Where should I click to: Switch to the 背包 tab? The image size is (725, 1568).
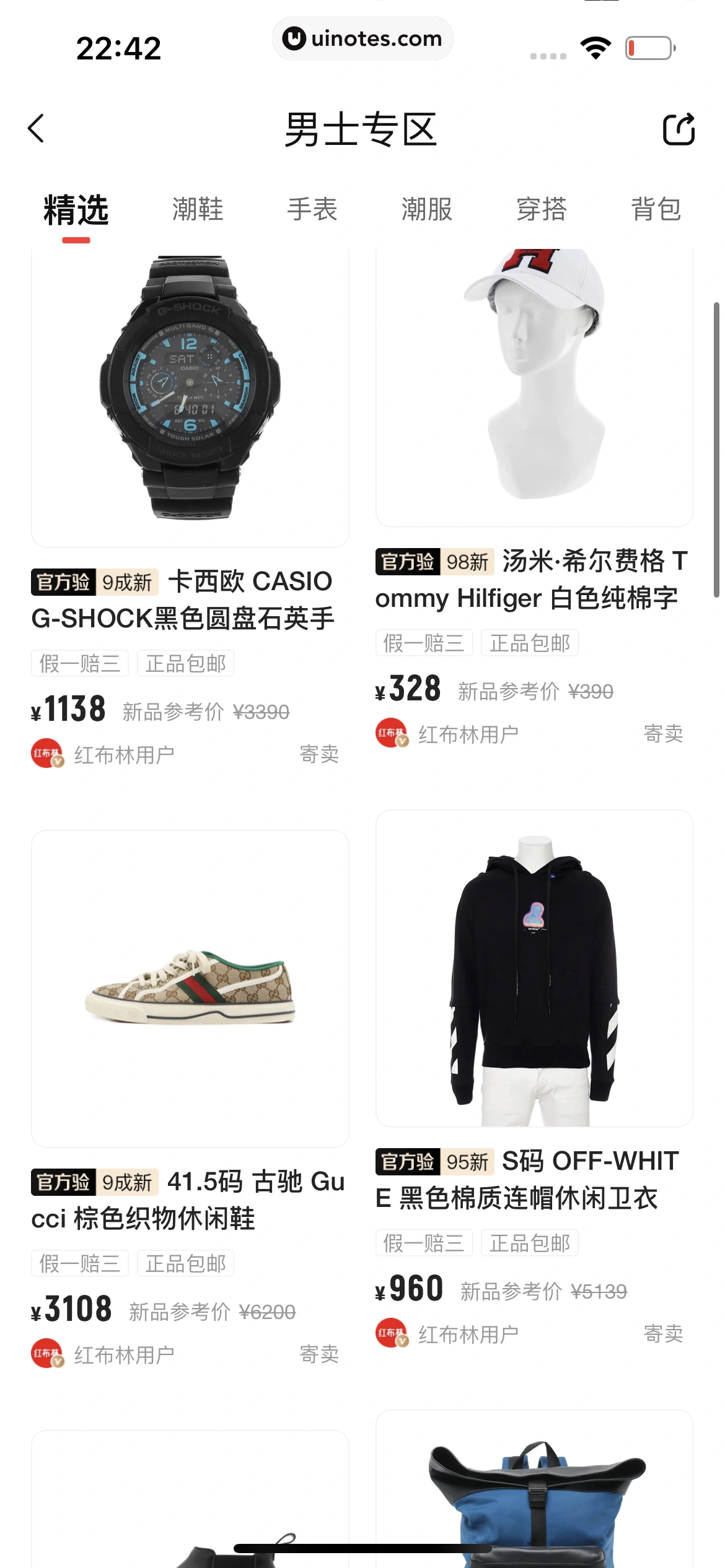tap(656, 209)
